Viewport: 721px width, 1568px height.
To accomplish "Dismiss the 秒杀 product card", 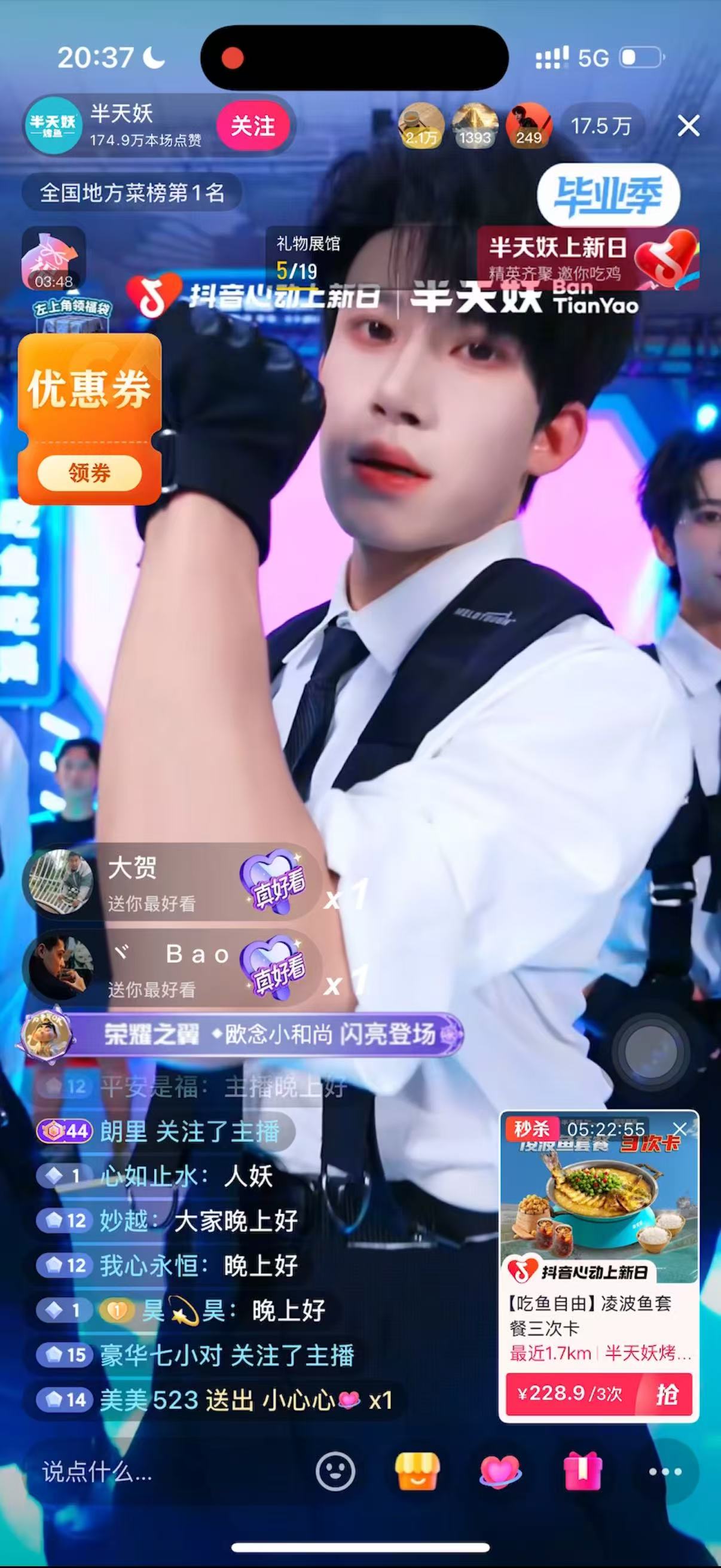I will pyautogui.click(x=680, y=1129).
